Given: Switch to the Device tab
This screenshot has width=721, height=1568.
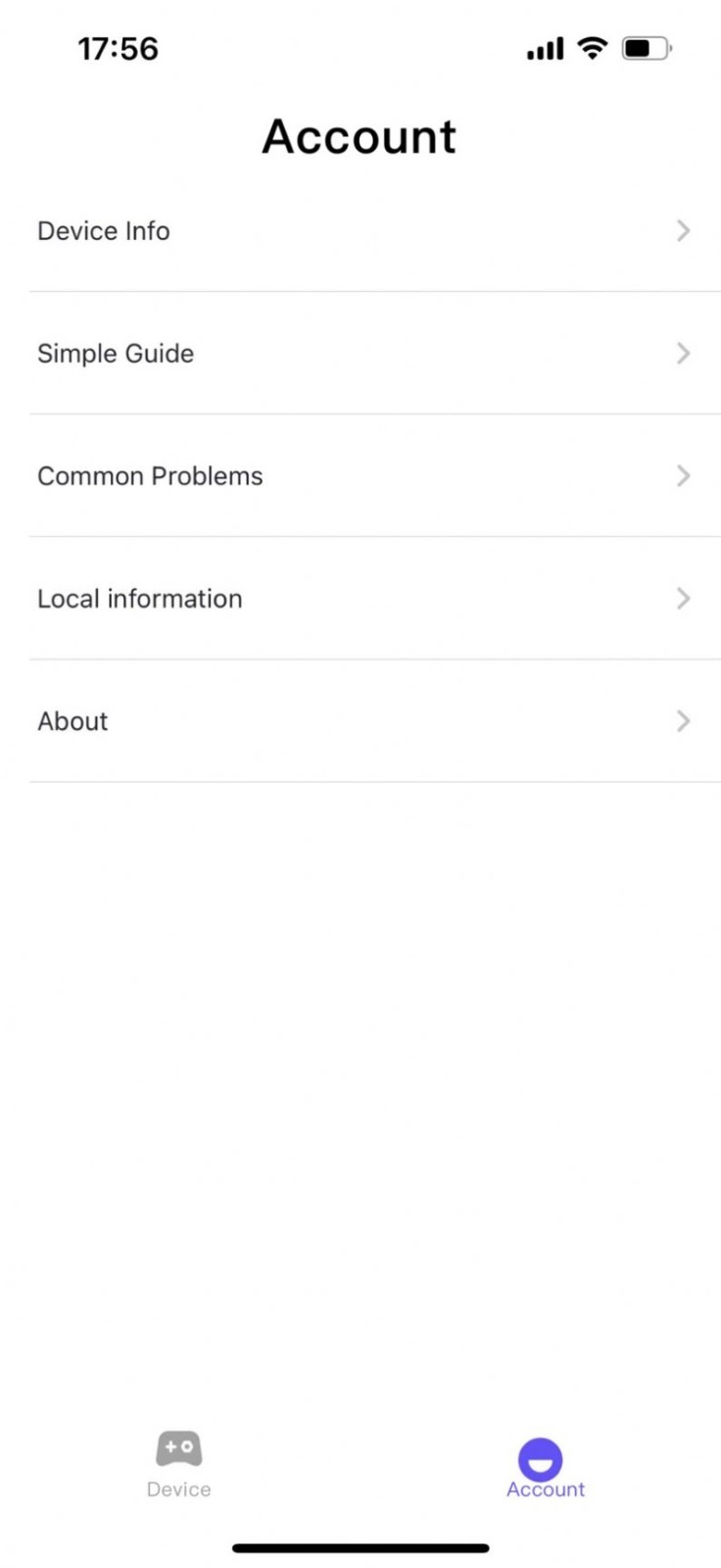Looking at the screenshot, I should 179,1464.
